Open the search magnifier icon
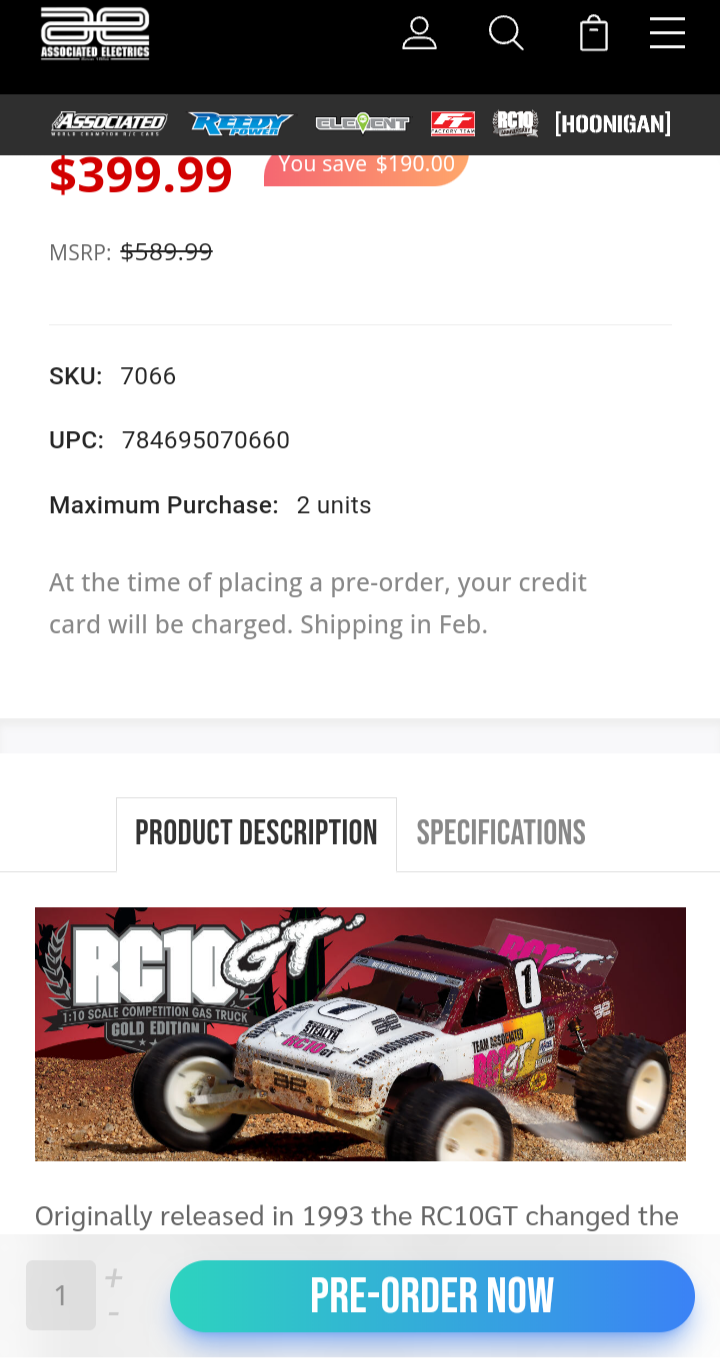The height and width of the screenshot is (1359, 720). (x=506, y=33)
